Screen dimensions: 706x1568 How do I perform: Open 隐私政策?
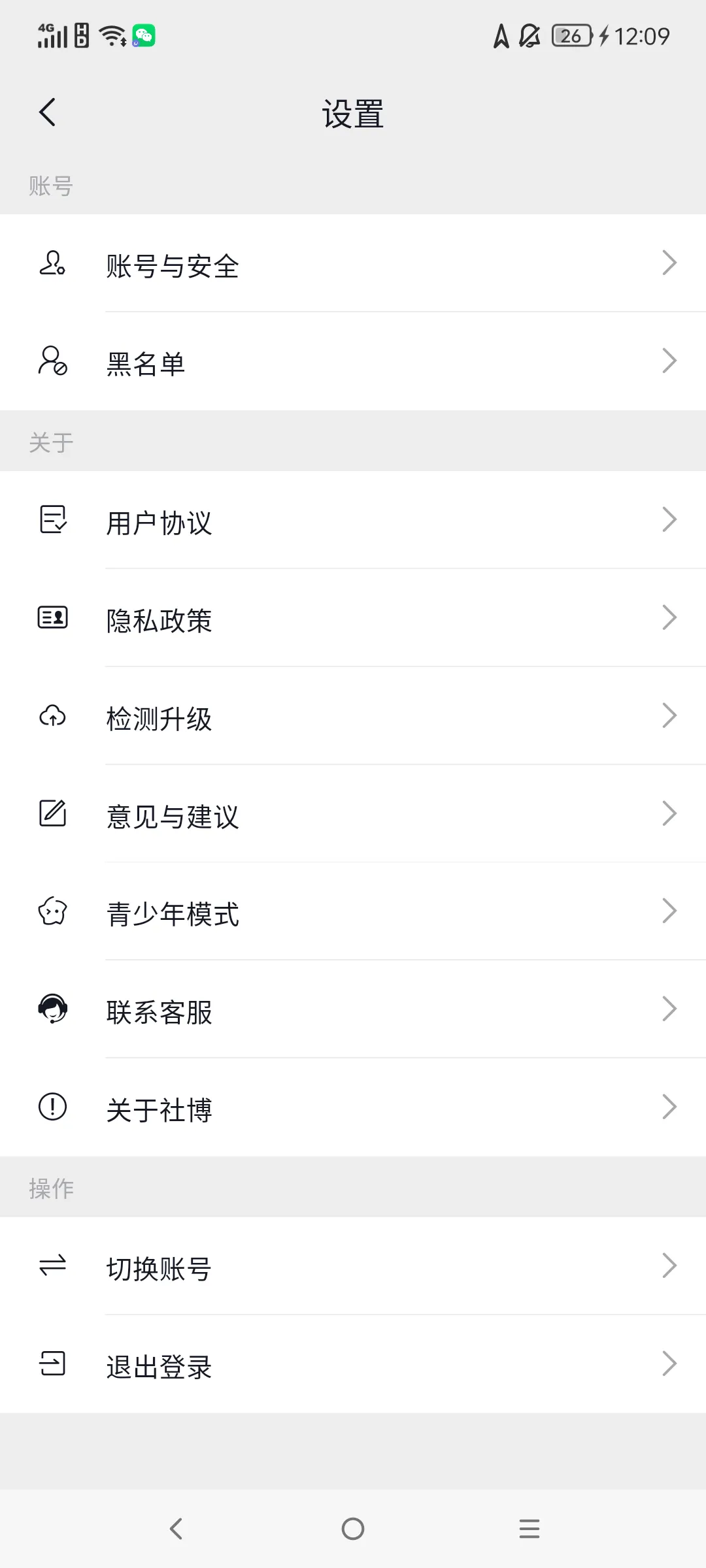coord(353,618)
